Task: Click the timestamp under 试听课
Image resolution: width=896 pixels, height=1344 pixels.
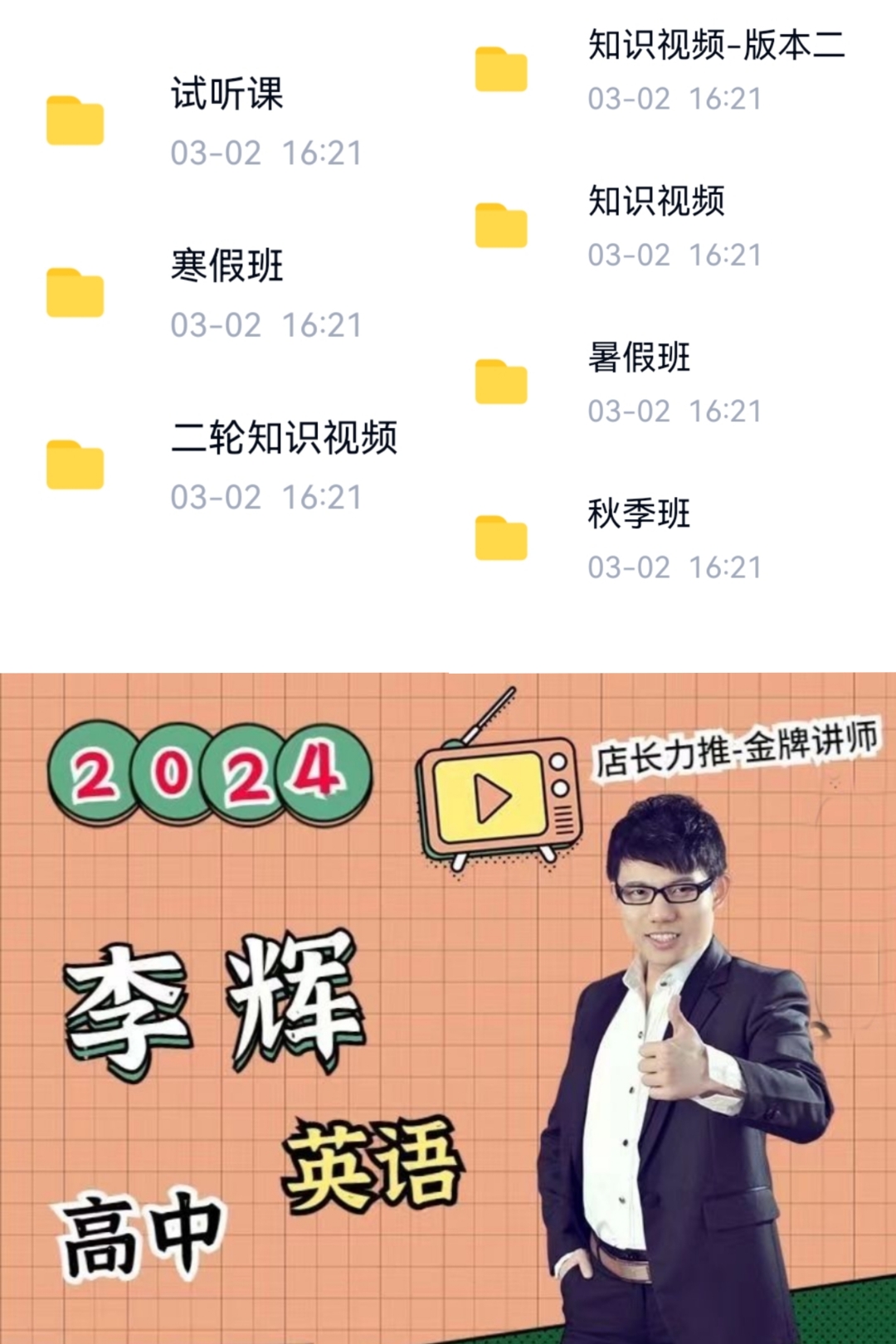Action: 265,152
